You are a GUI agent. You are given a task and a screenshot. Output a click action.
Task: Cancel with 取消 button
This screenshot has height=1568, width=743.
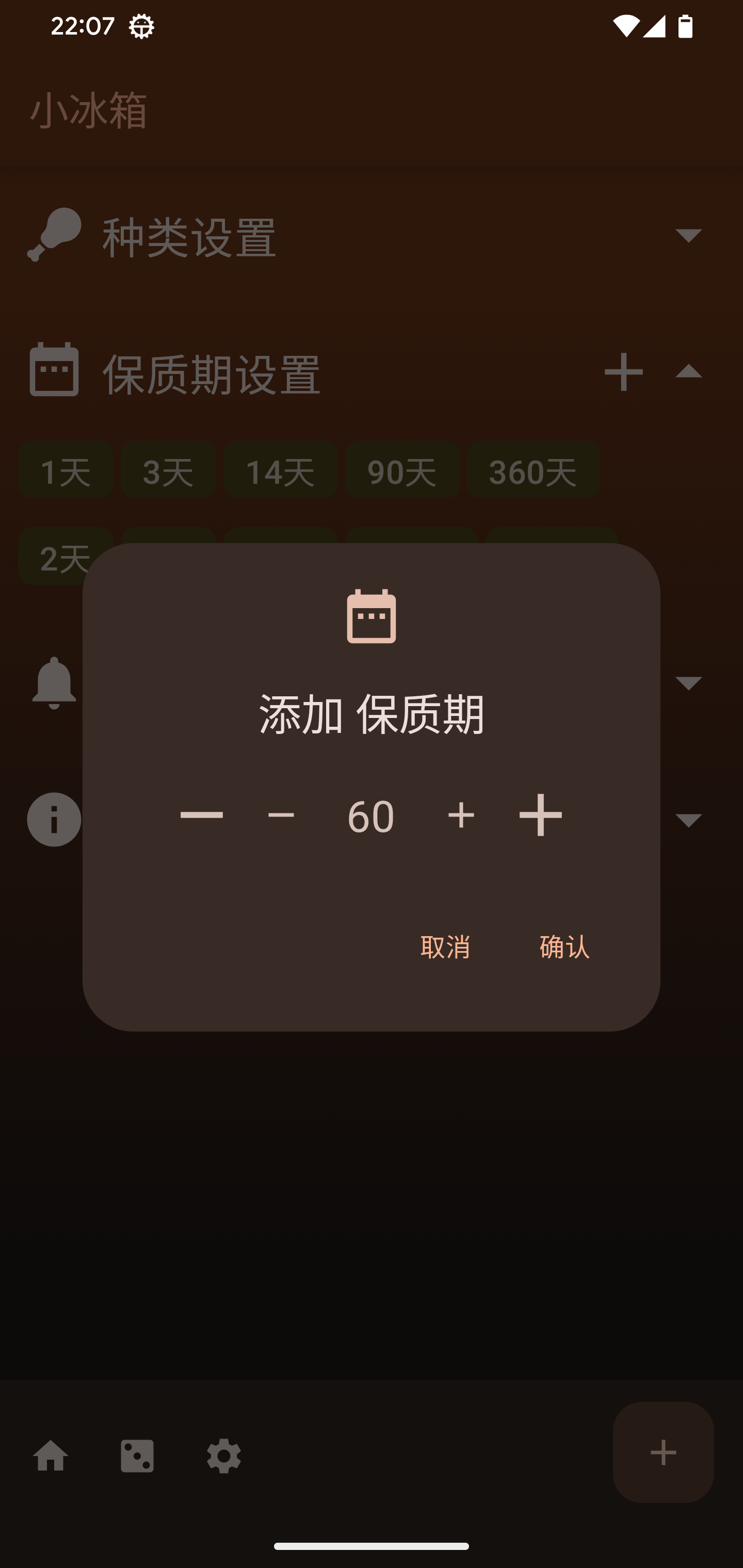[445, 946]
